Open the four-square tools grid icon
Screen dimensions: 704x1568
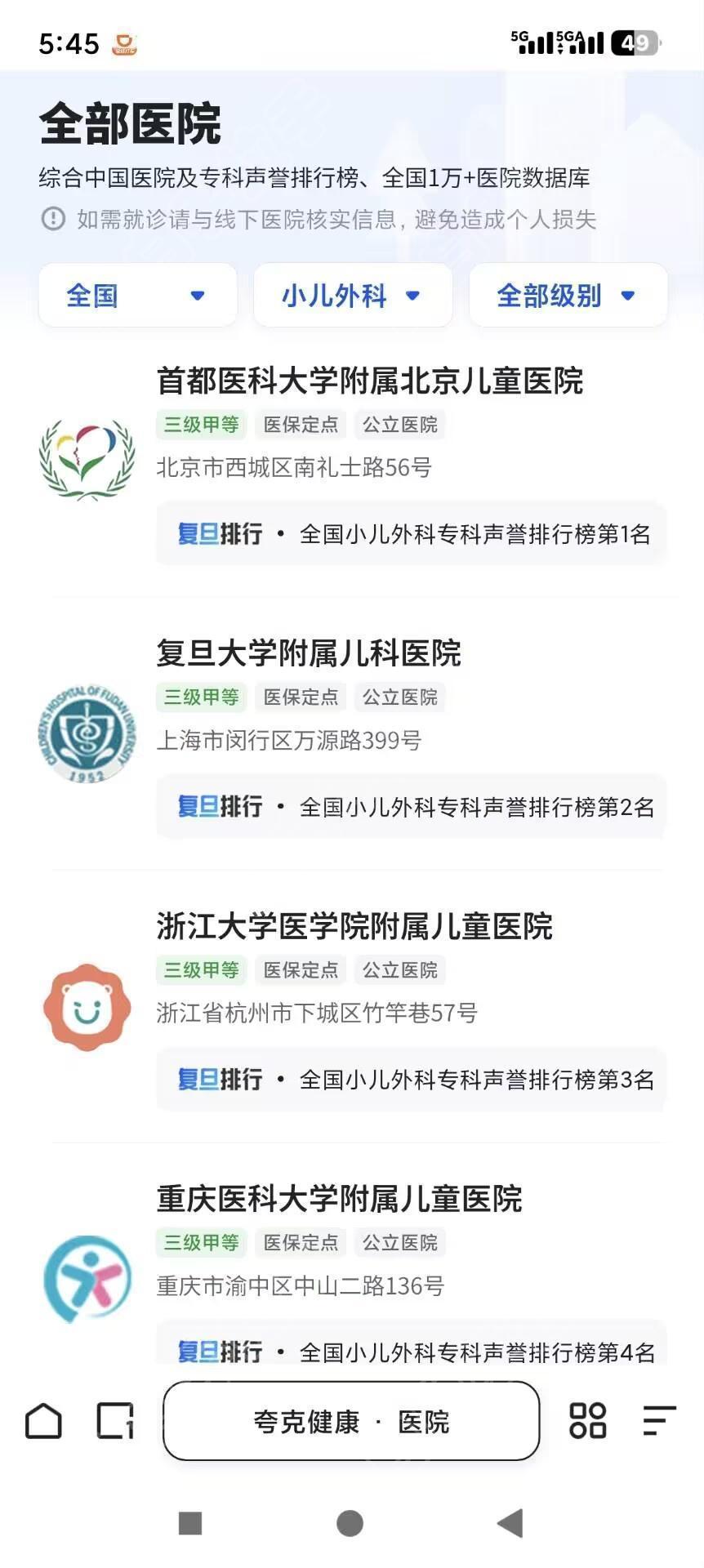[587, 1421]
